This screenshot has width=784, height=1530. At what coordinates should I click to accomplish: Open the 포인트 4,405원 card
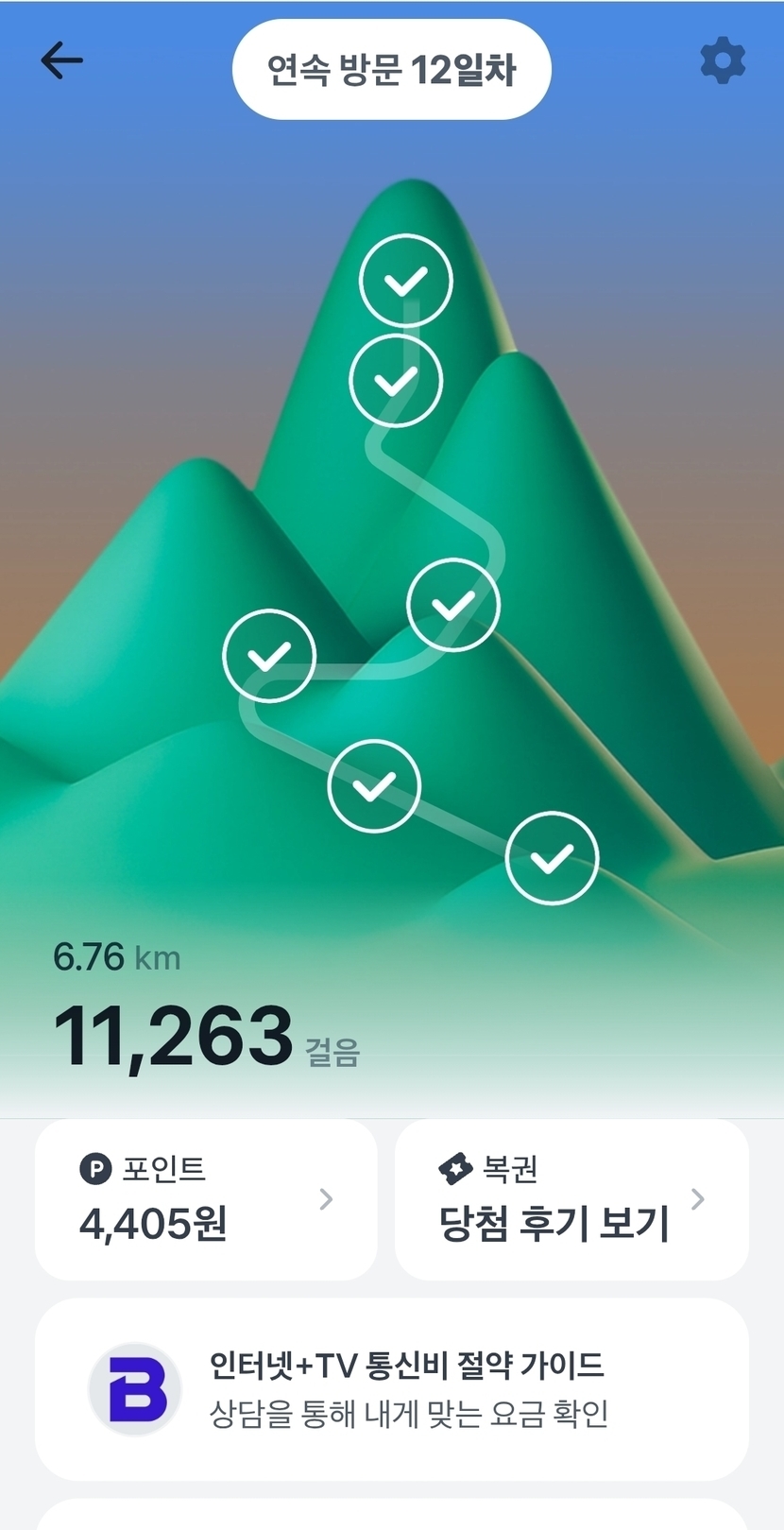[x=206, y=1199]
